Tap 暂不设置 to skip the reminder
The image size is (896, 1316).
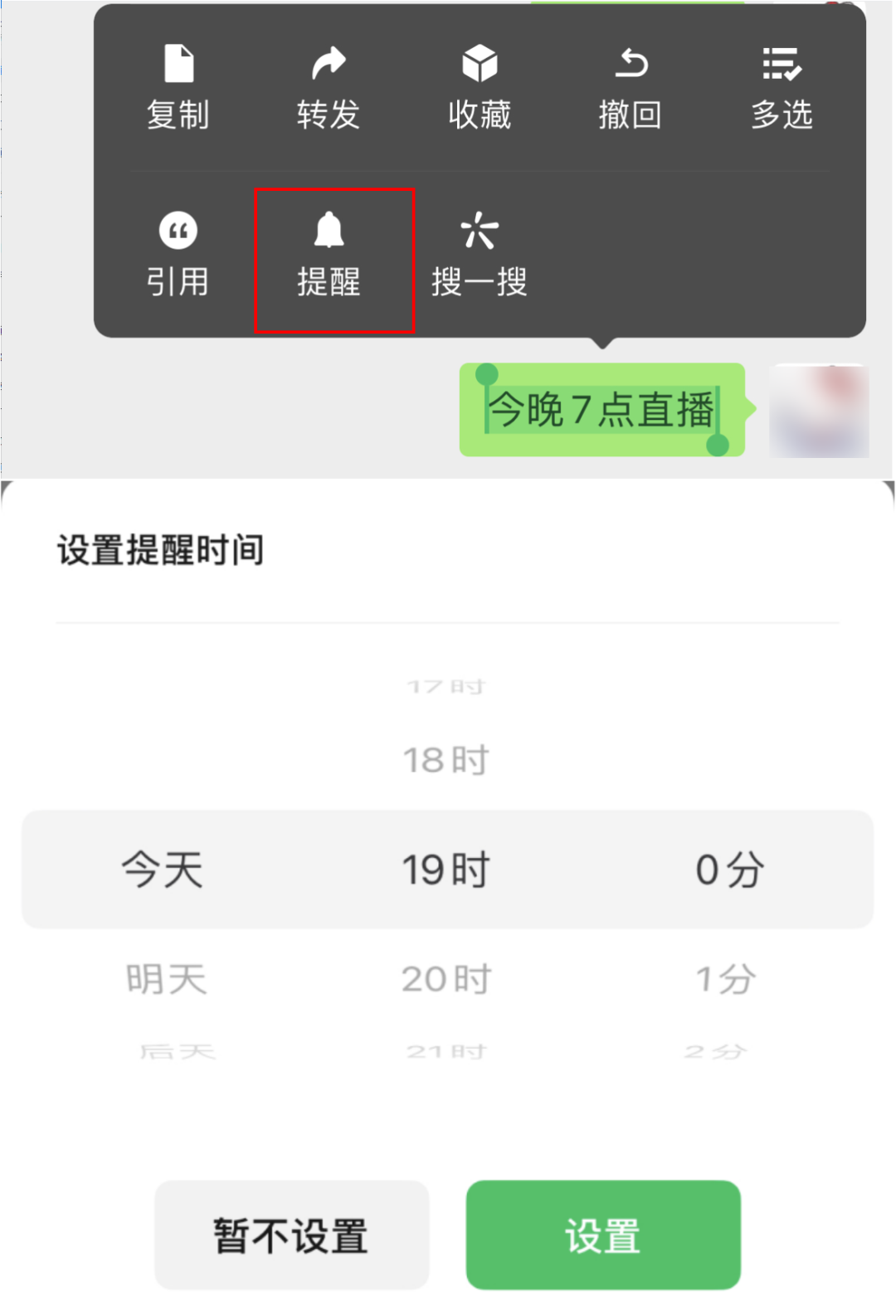[292, 1235]
